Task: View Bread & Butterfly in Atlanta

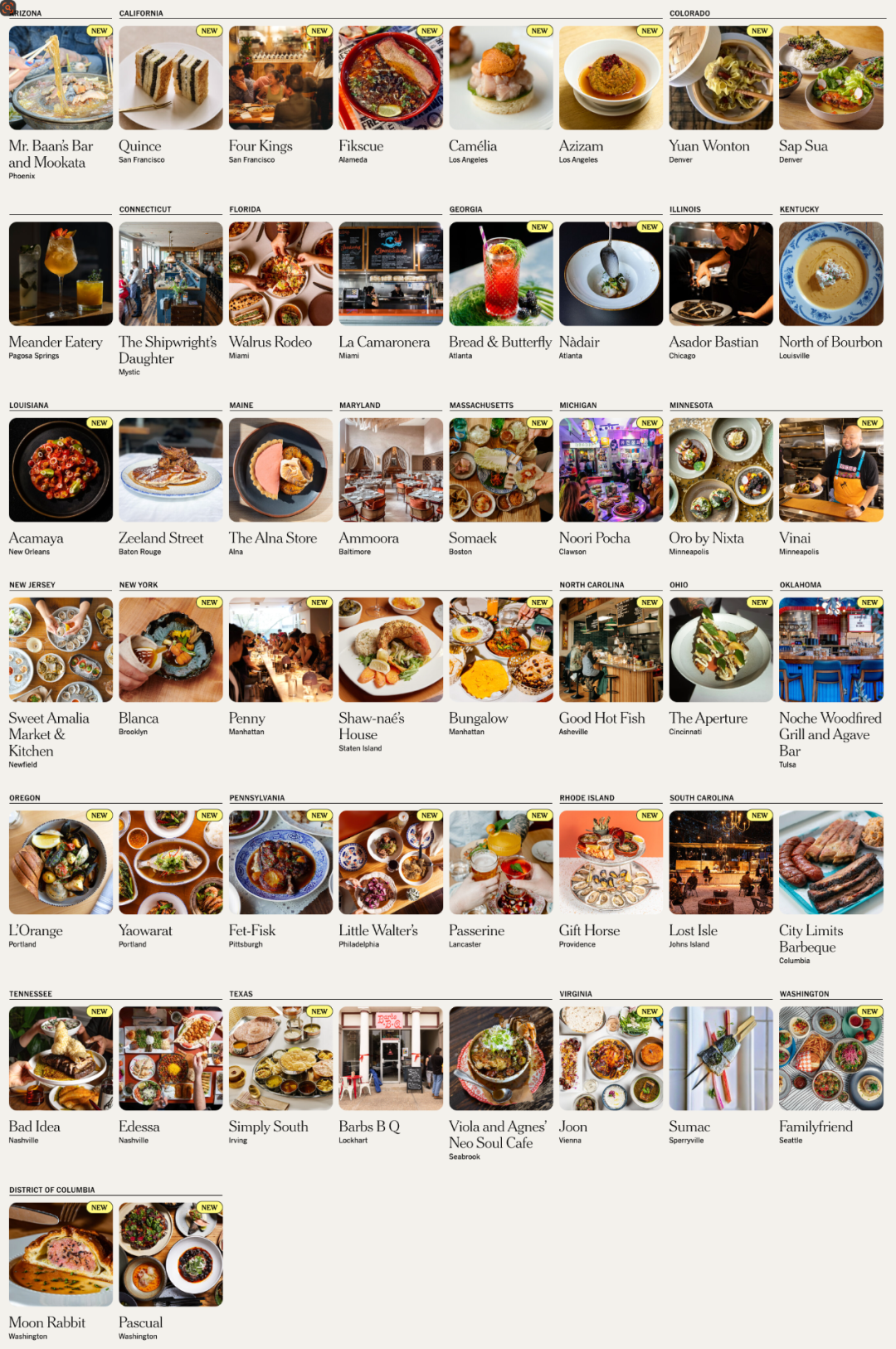Action: point(500,275)
